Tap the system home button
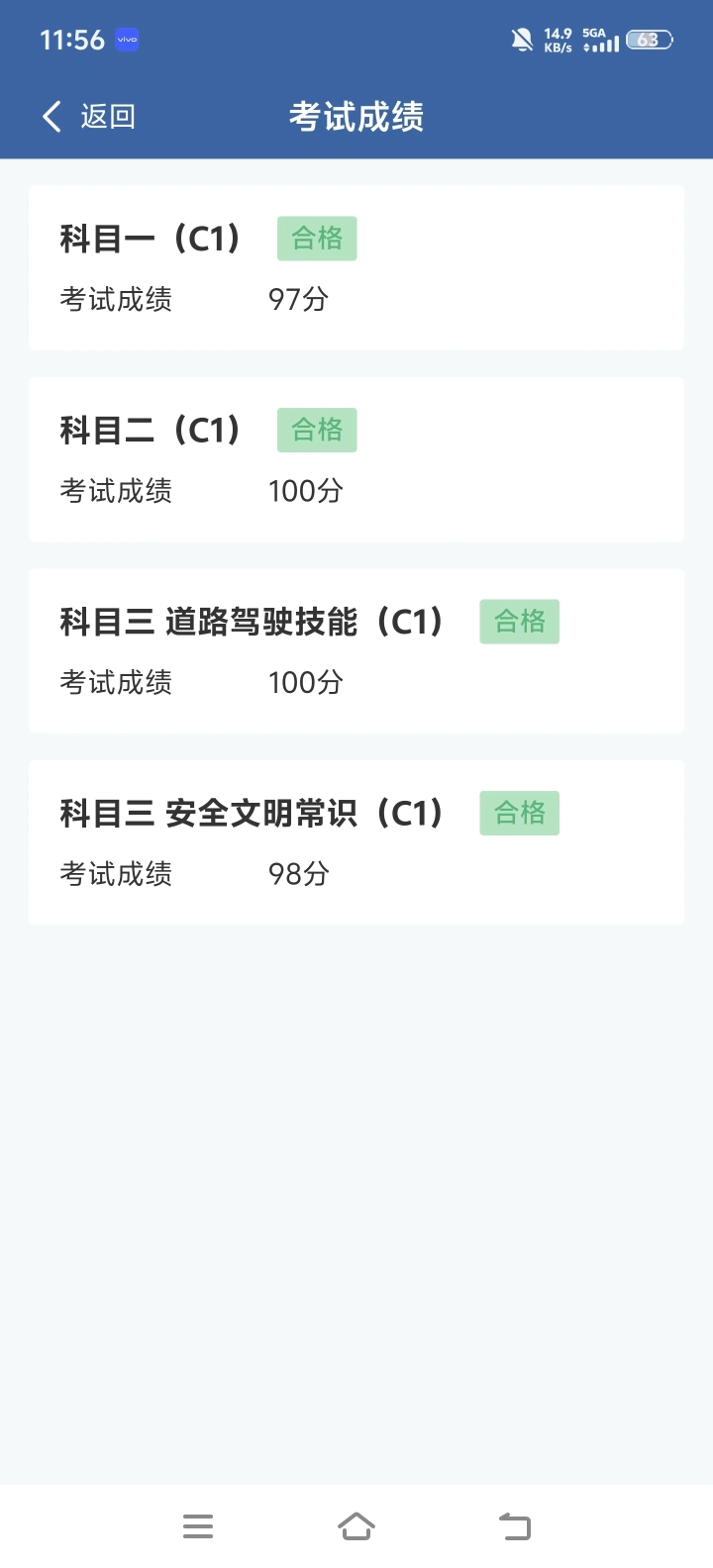 pos(356,1526)
